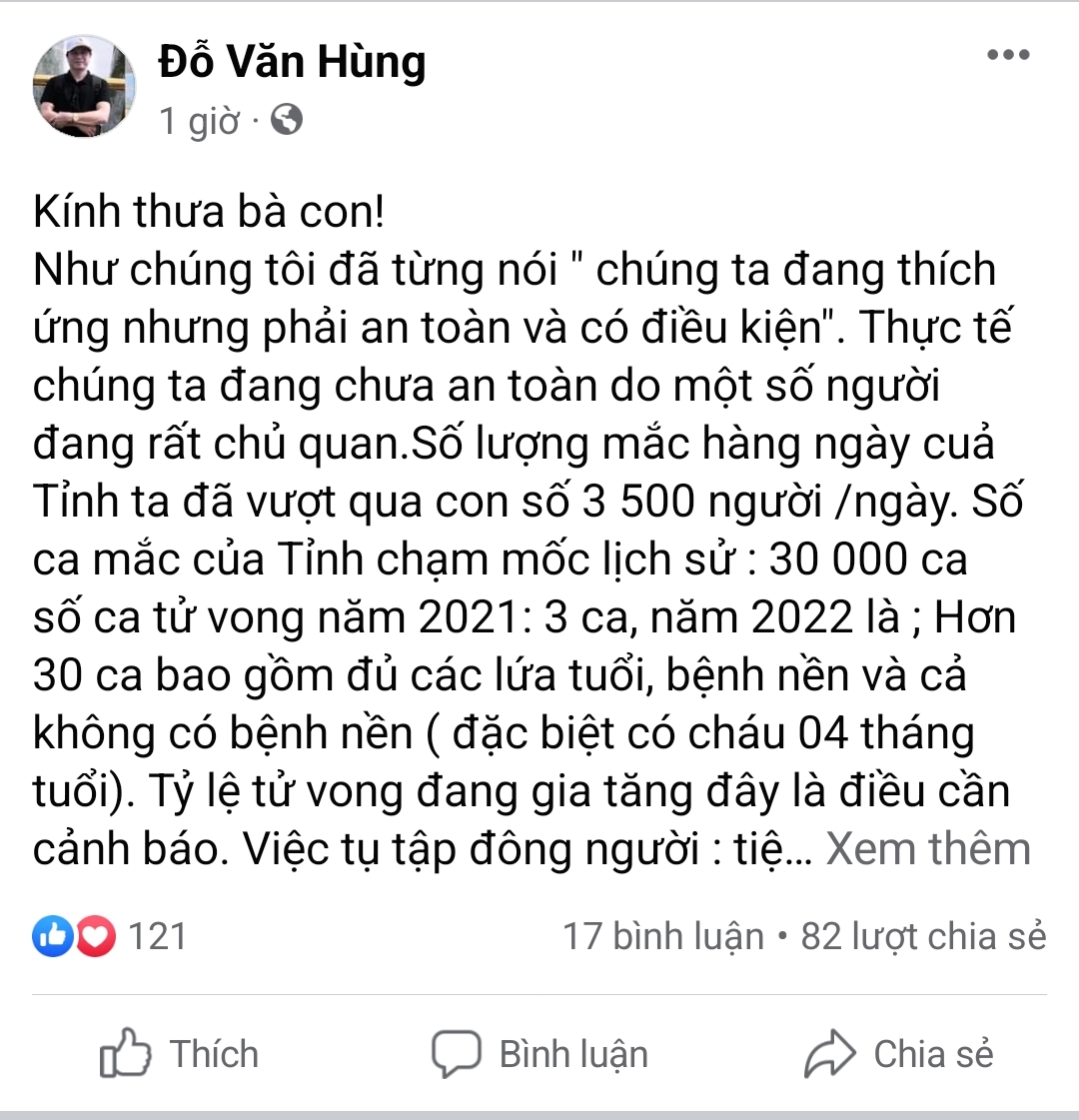Open the 17 bình luận comments
Screen dimensions: 1079x1120
tap(662, 937)
